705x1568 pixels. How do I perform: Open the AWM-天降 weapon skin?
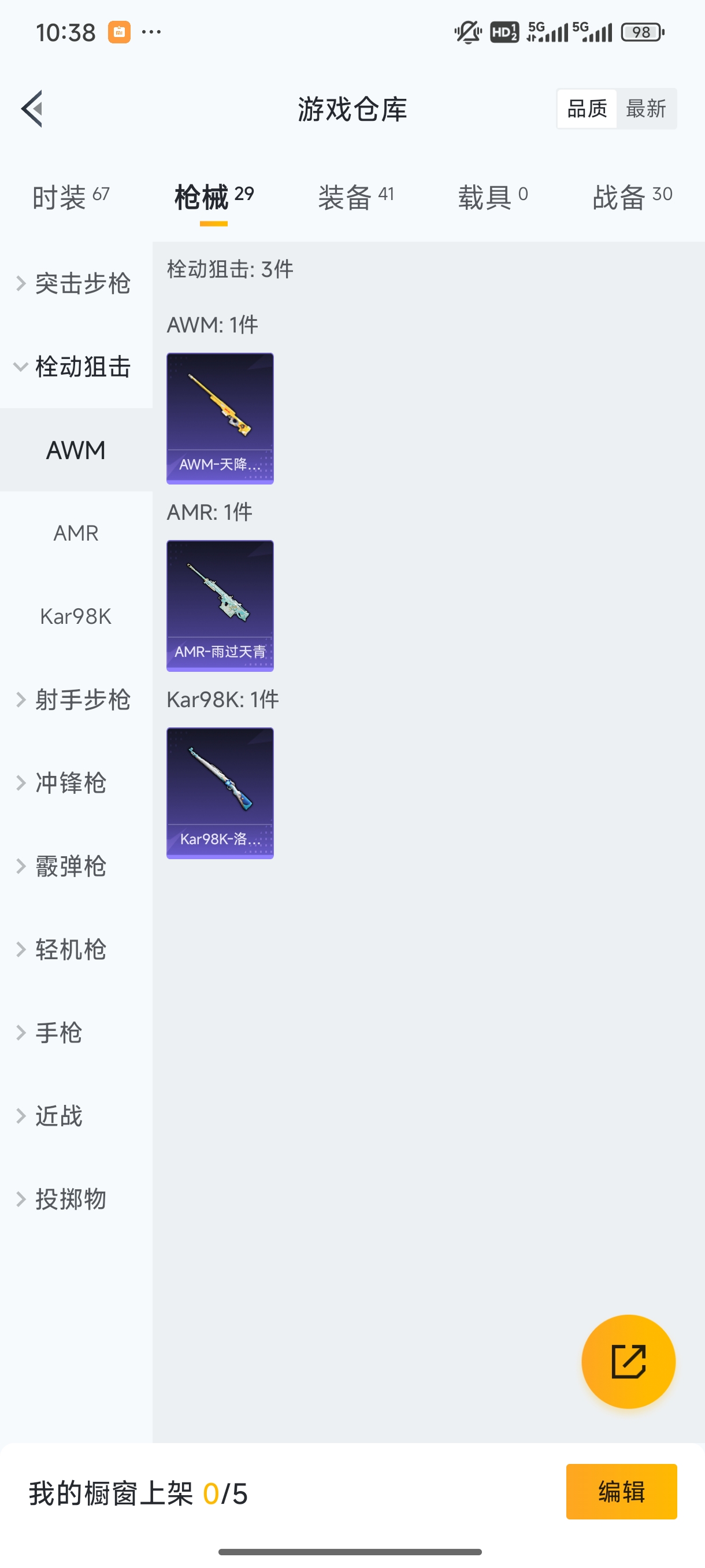(220, 419)
